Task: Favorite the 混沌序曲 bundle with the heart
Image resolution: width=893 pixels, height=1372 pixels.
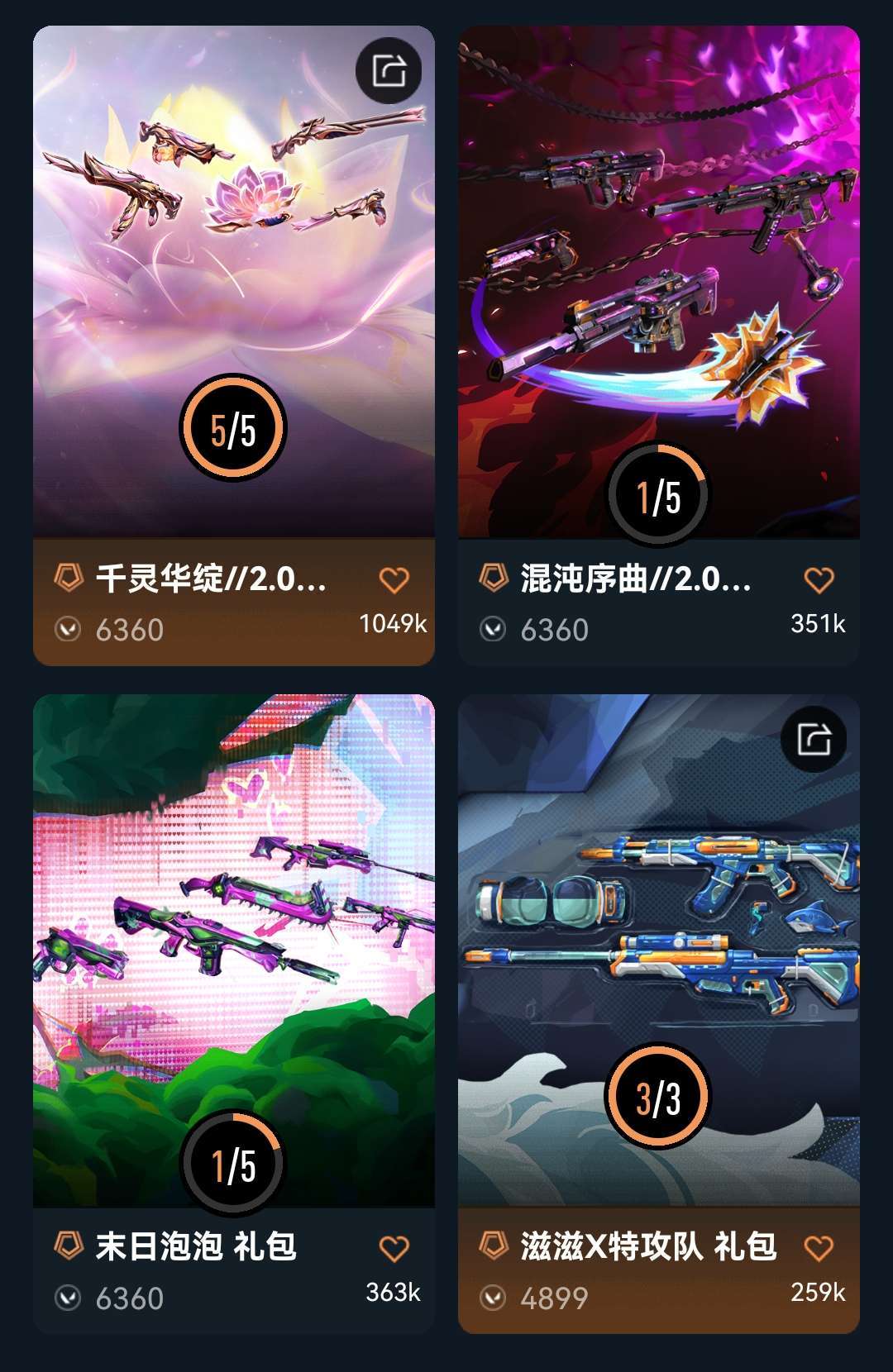Action: tap(819, 580)
